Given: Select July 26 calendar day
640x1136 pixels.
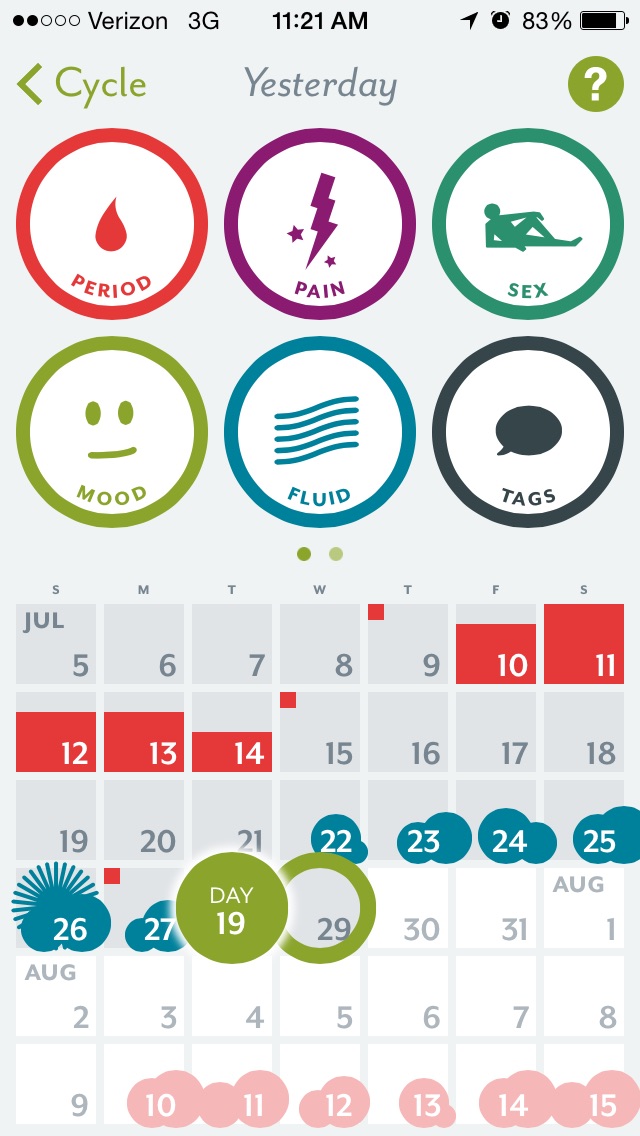Looking at the screenshot, I should tap(56, 909).
